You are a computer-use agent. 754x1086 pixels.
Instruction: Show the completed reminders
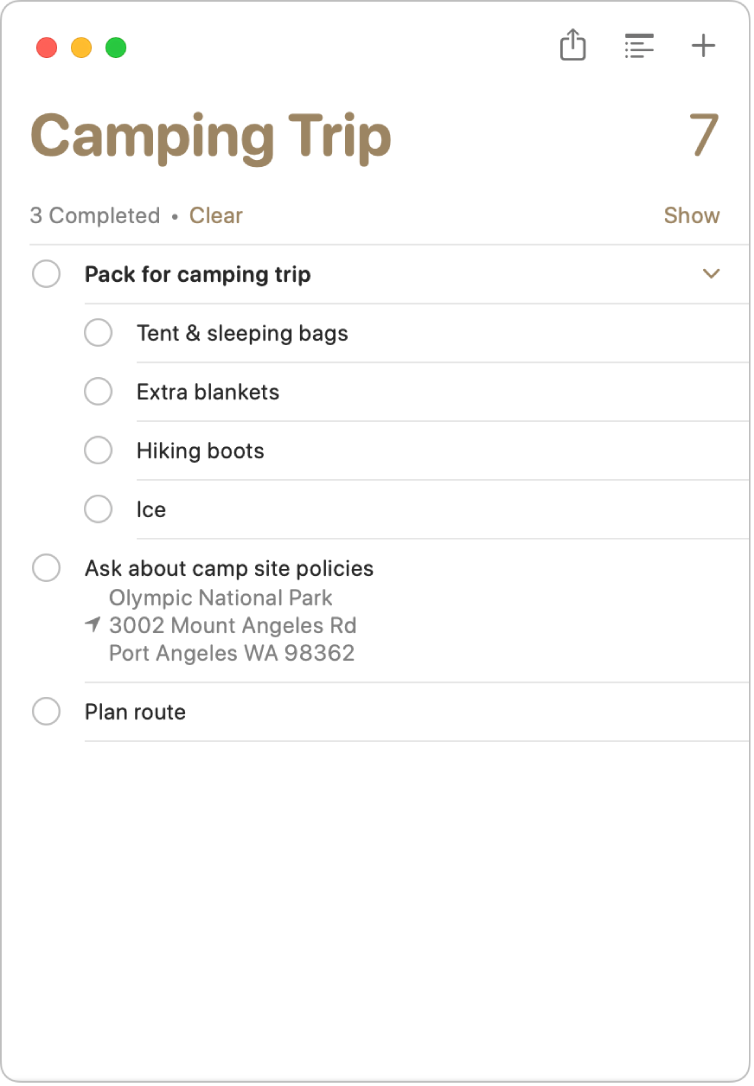(691, 215)
